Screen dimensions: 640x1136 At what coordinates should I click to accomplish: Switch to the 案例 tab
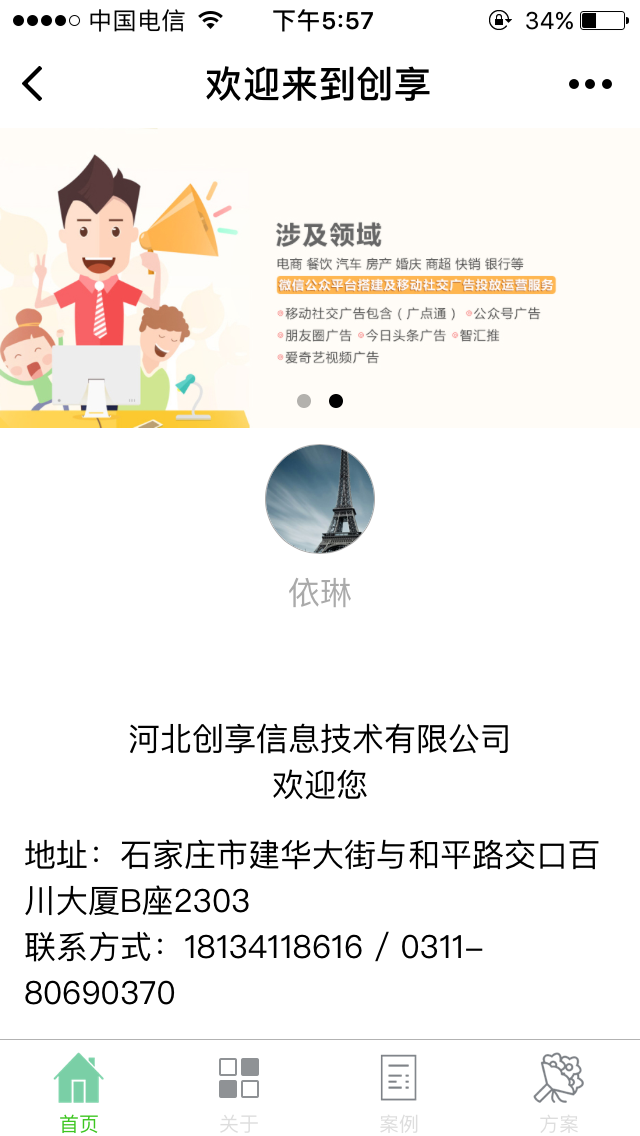(x=399, y=1092)
